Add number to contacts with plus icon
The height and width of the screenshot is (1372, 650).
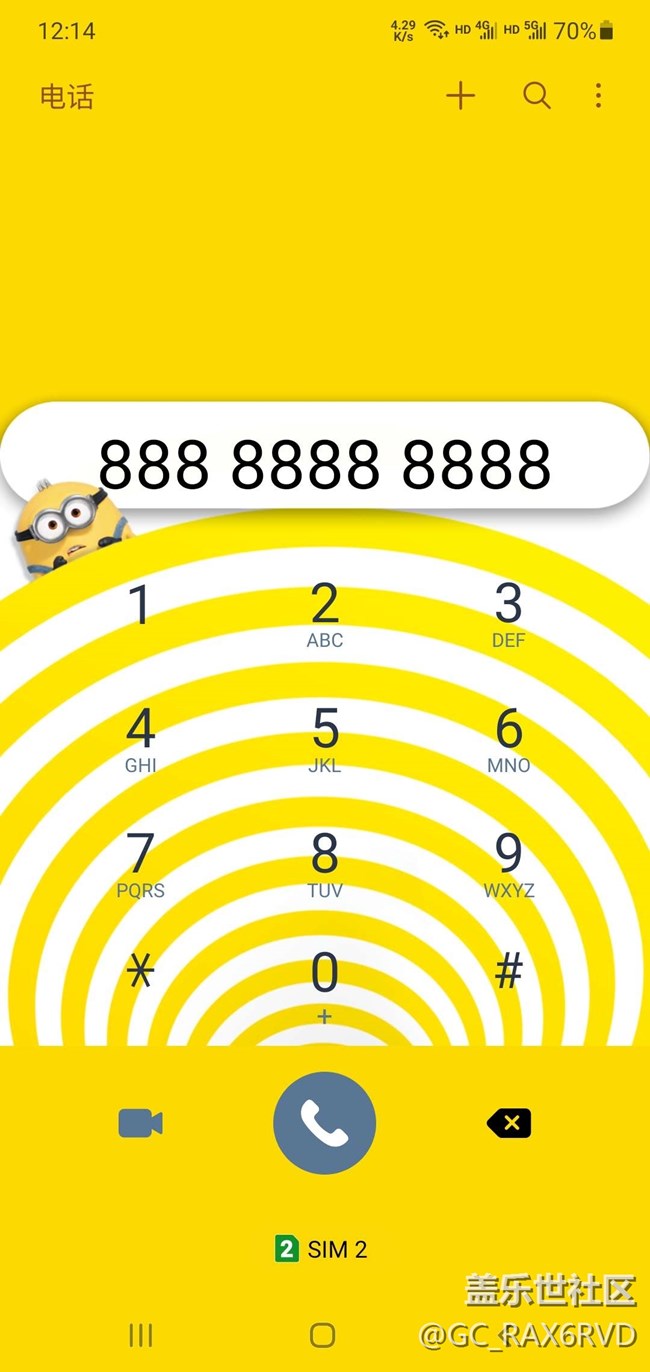[460, 96]
